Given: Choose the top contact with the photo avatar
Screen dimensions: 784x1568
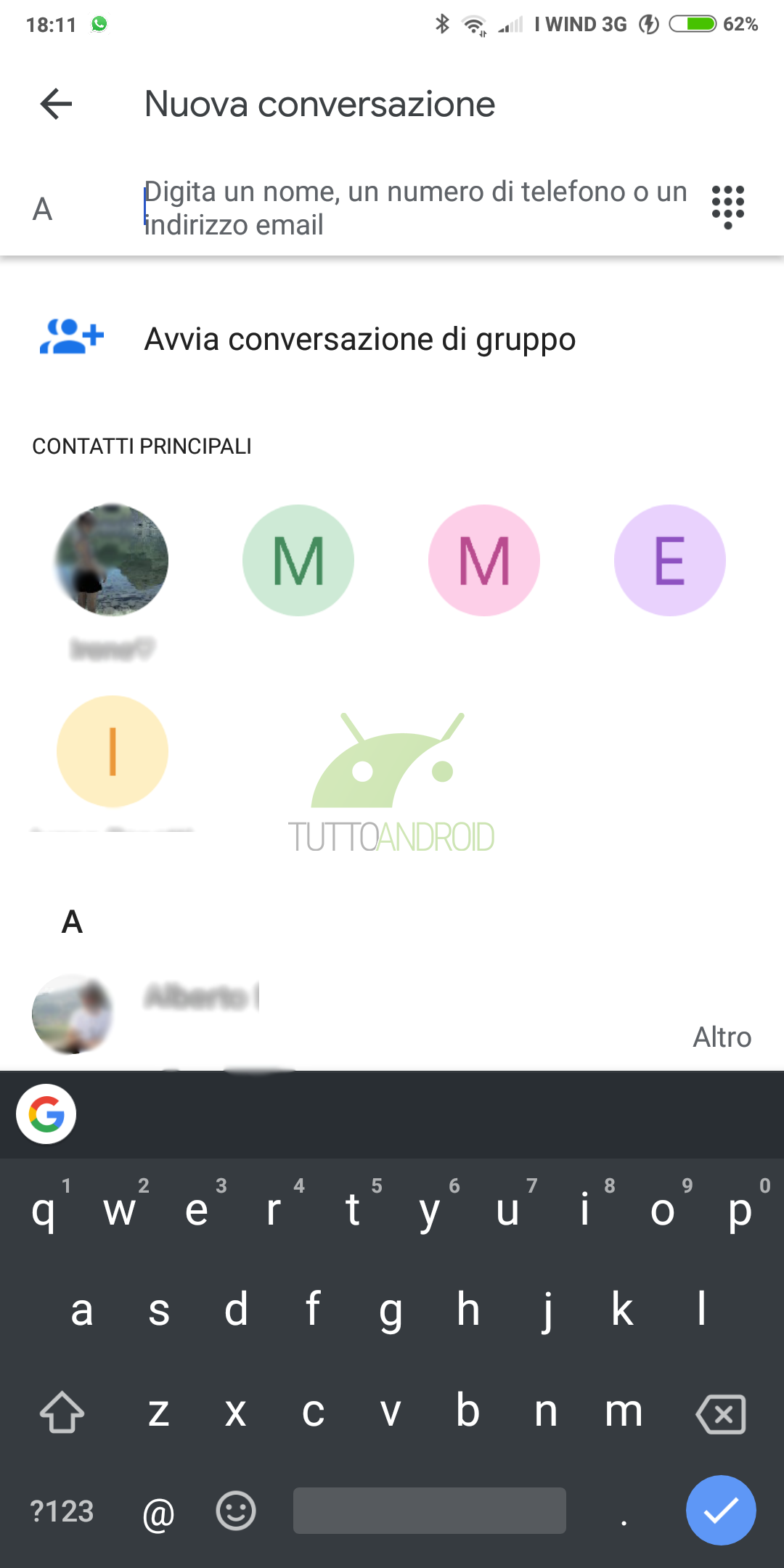Looking at the screenshot, I should 112,560.
